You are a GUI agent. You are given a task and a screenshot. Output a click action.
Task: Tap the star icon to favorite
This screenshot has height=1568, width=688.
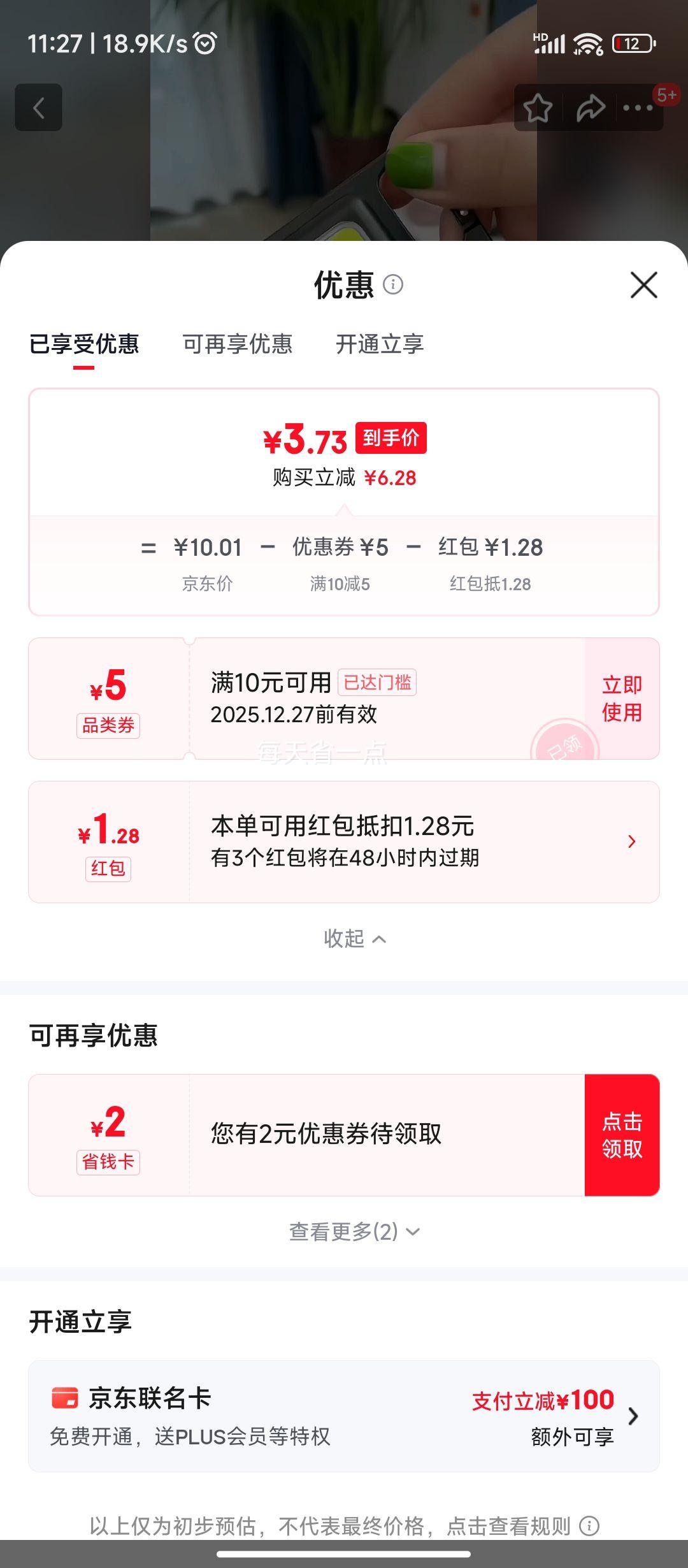pos(538,107)
